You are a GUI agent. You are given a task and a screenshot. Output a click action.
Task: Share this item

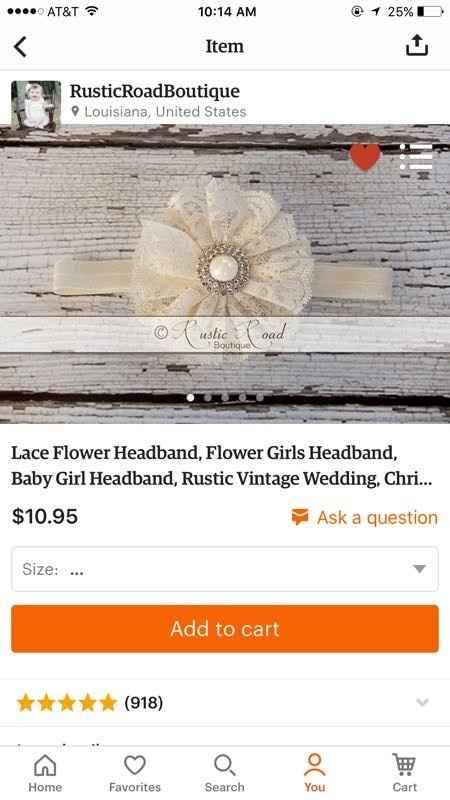point(417,45)
